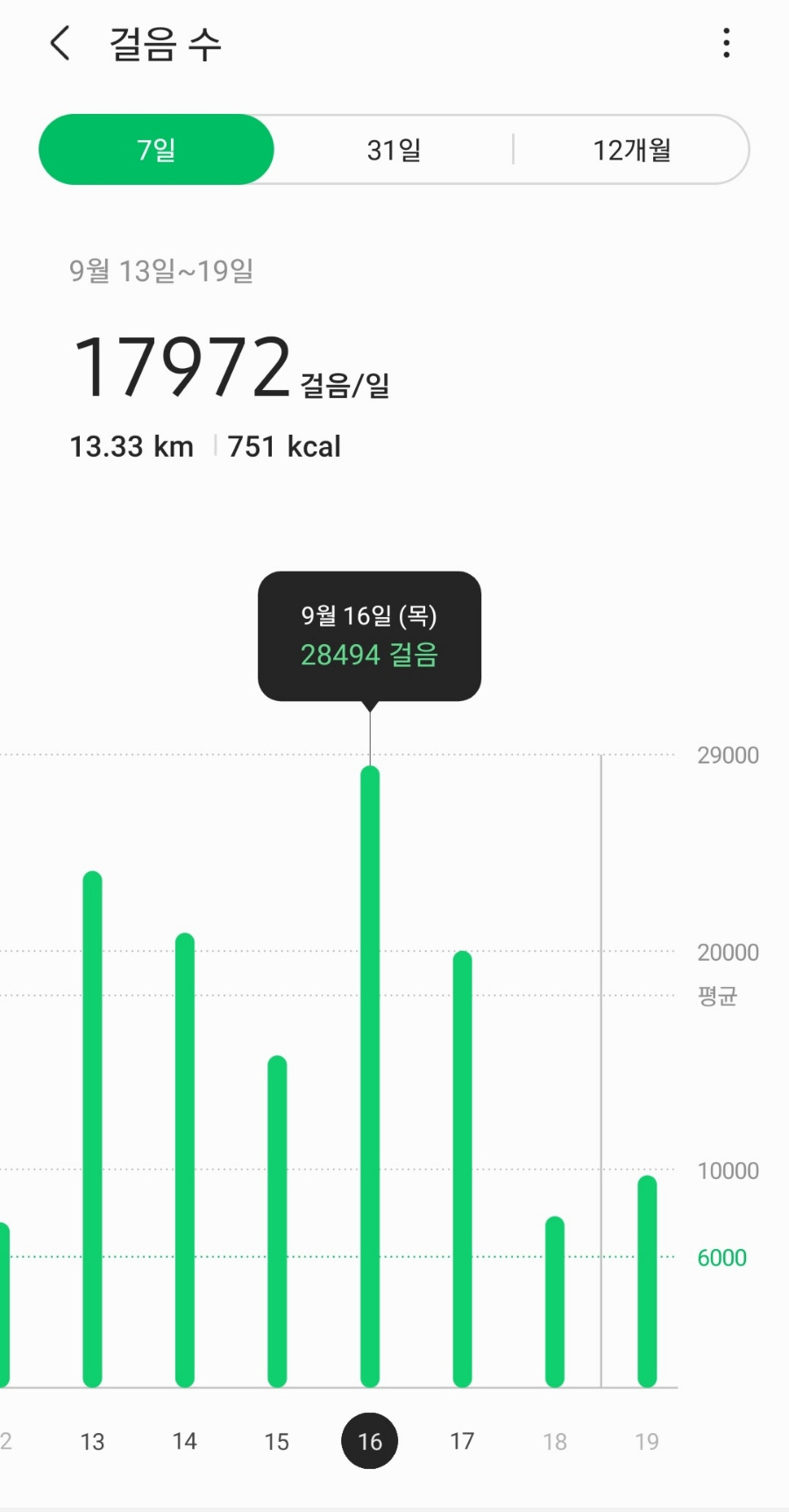Select the highlighted day 16

coord(370,1441)
